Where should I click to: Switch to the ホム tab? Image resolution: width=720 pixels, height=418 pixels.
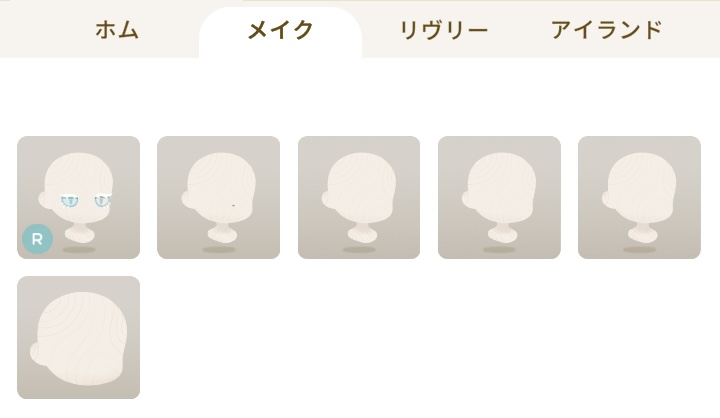(x=117, y=30)
